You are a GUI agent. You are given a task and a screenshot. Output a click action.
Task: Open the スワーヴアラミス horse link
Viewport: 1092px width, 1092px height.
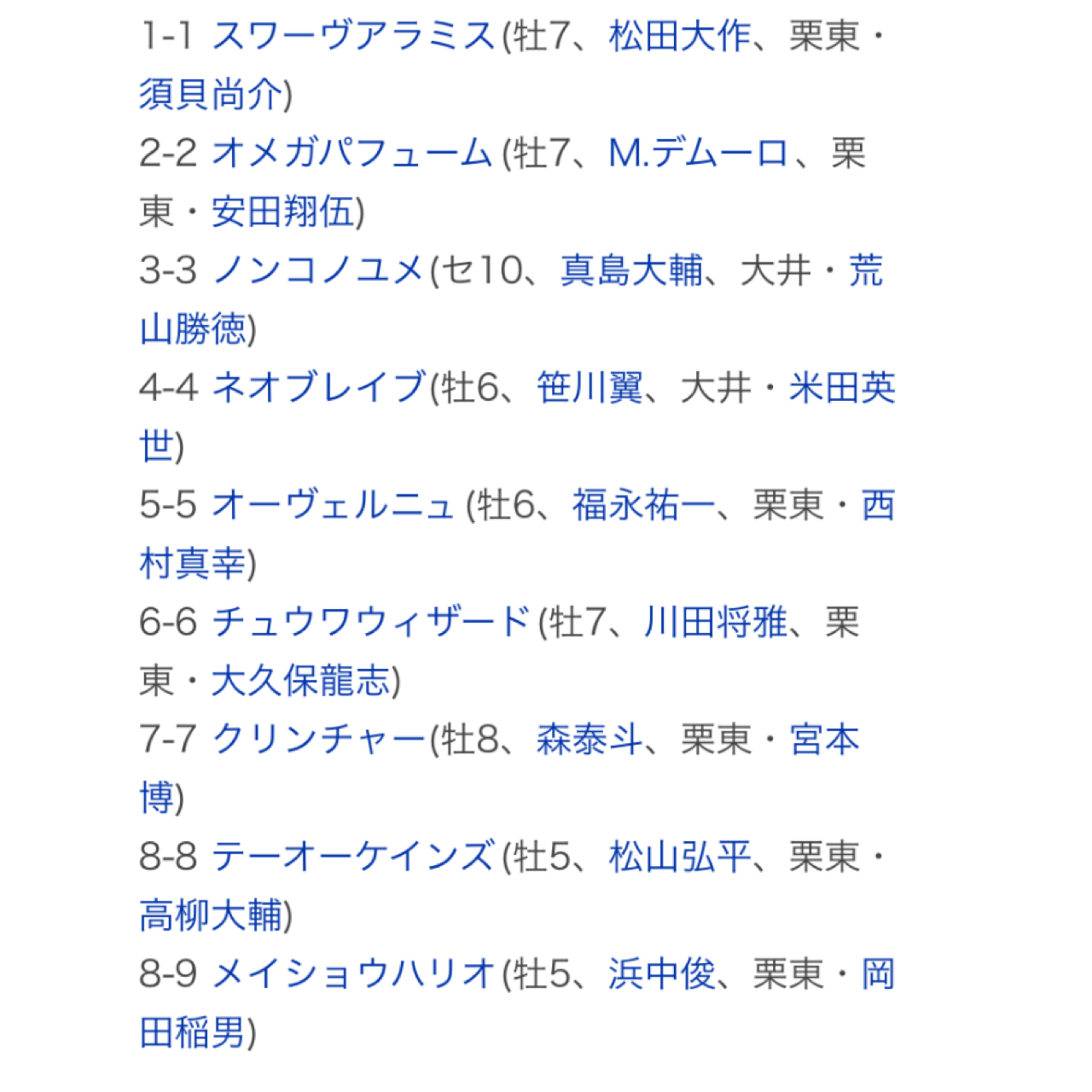[x=353, y=36]
